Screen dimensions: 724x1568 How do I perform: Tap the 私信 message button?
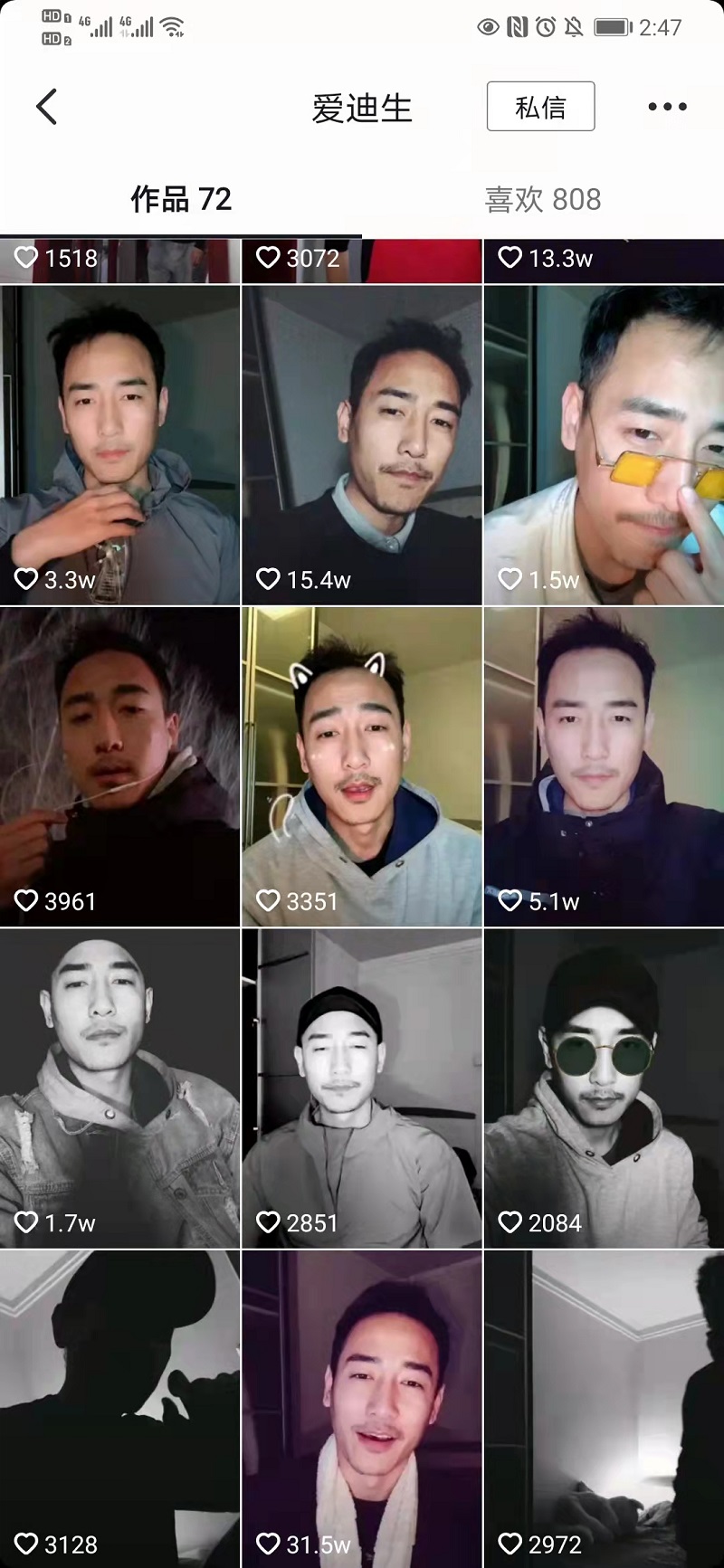pos(540,107)
